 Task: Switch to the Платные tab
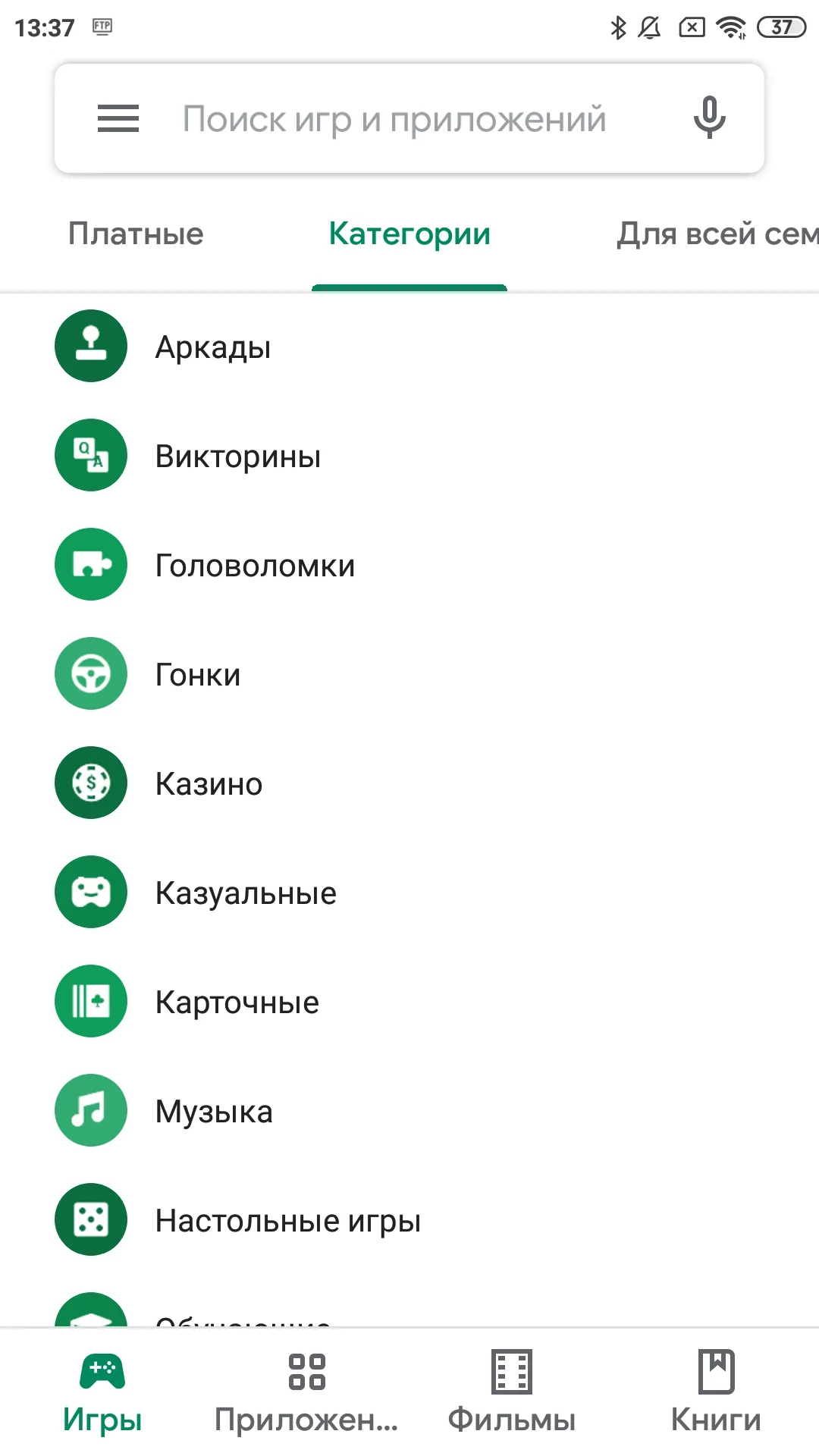136,234
